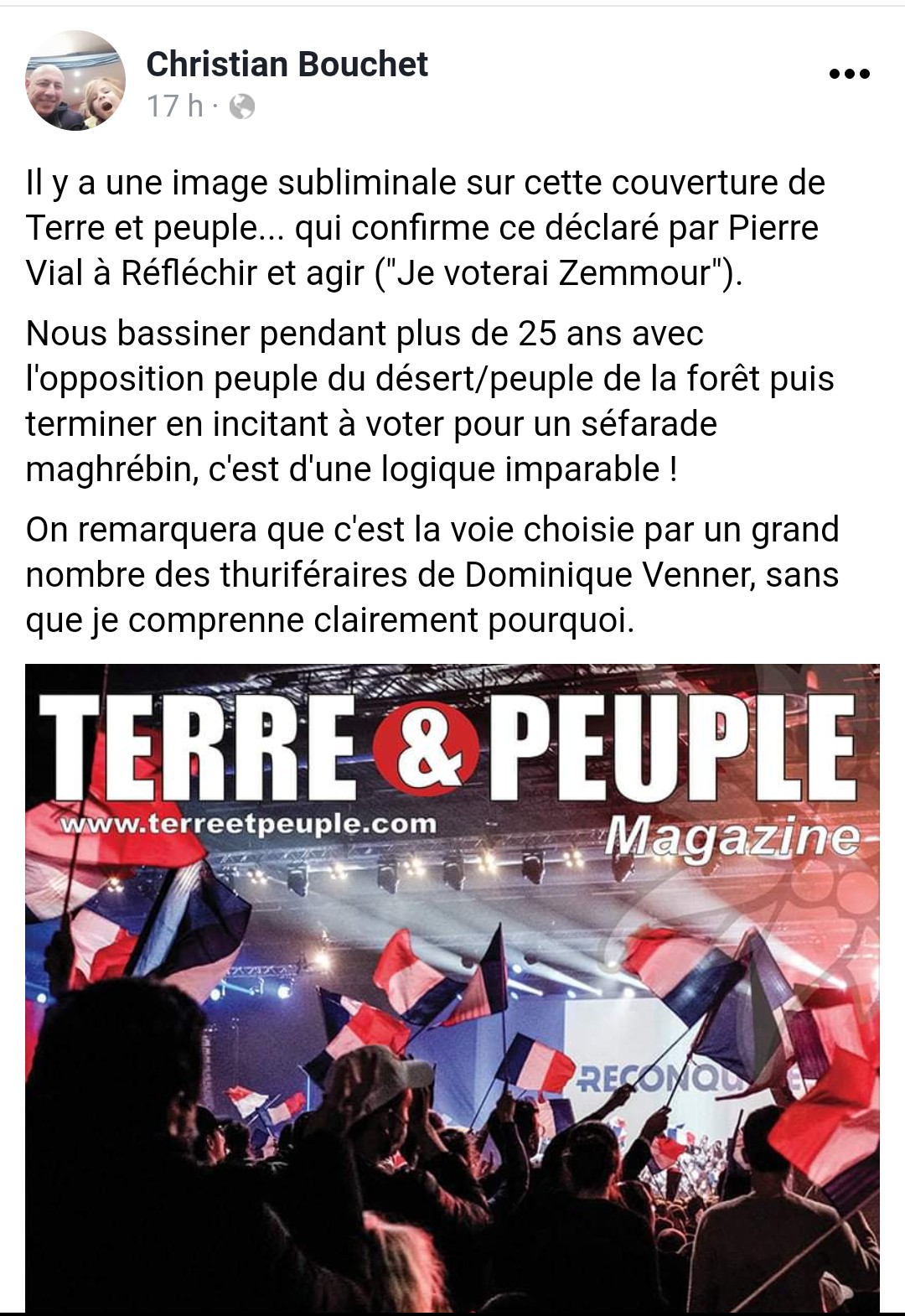Open the post's three-dot options menu
This screenshot has height=1316, width=905.
[x=849, y=74]
